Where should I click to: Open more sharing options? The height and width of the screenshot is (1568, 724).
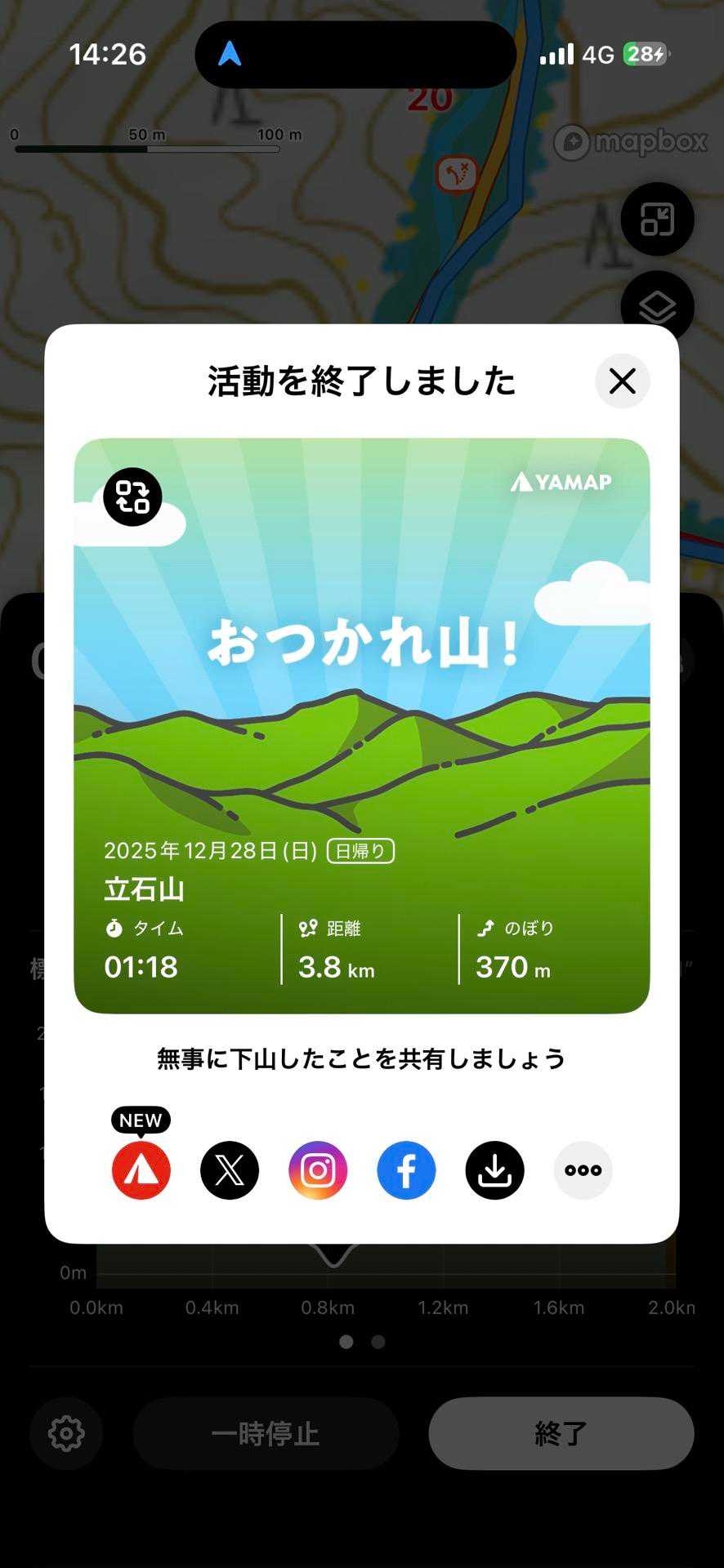(x=583, y=1170)
